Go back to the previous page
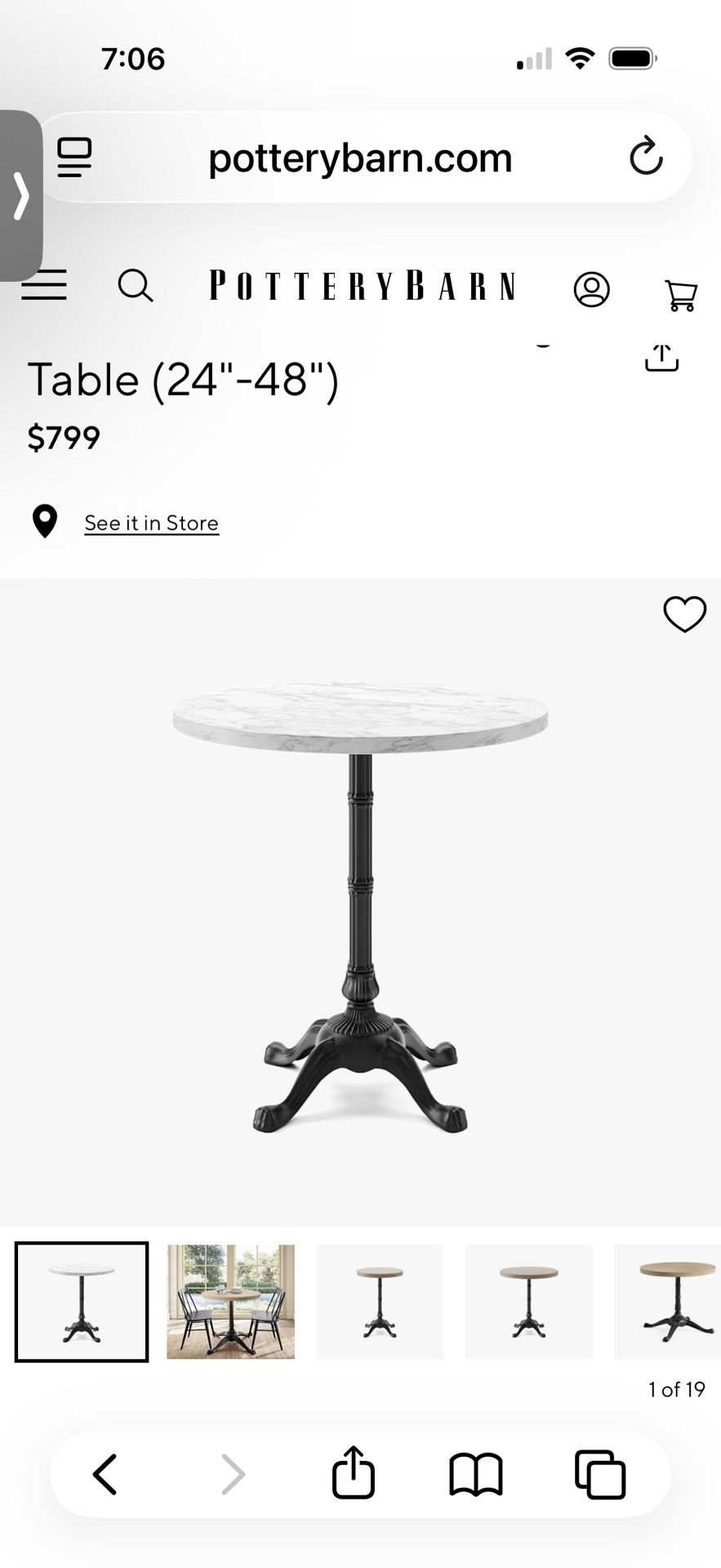This screenshot has height=1568, width=721. tap(105, 1474)
